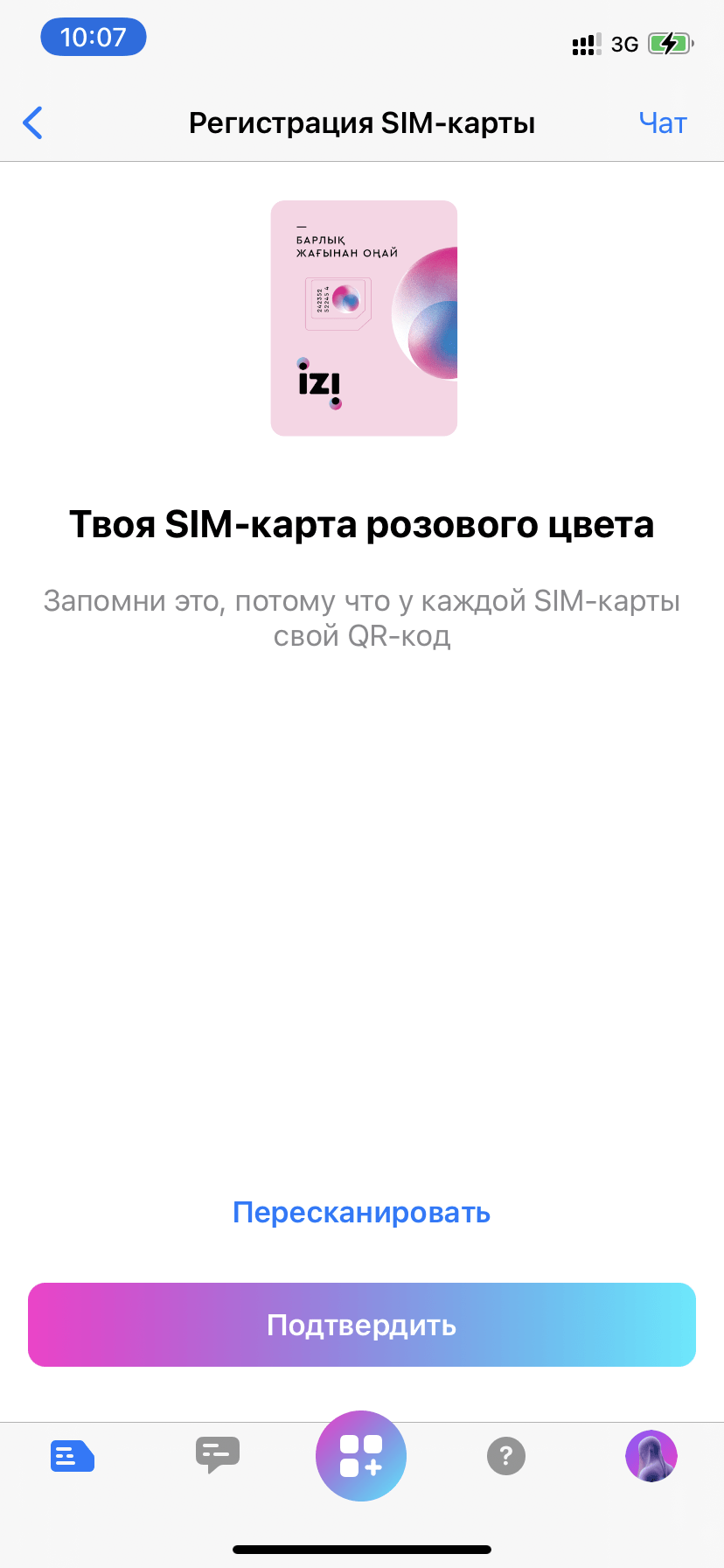Viewport: 724px width, 1568px height.
Task: Tap the back chevron arrow
Action: [x=33, y=122]
